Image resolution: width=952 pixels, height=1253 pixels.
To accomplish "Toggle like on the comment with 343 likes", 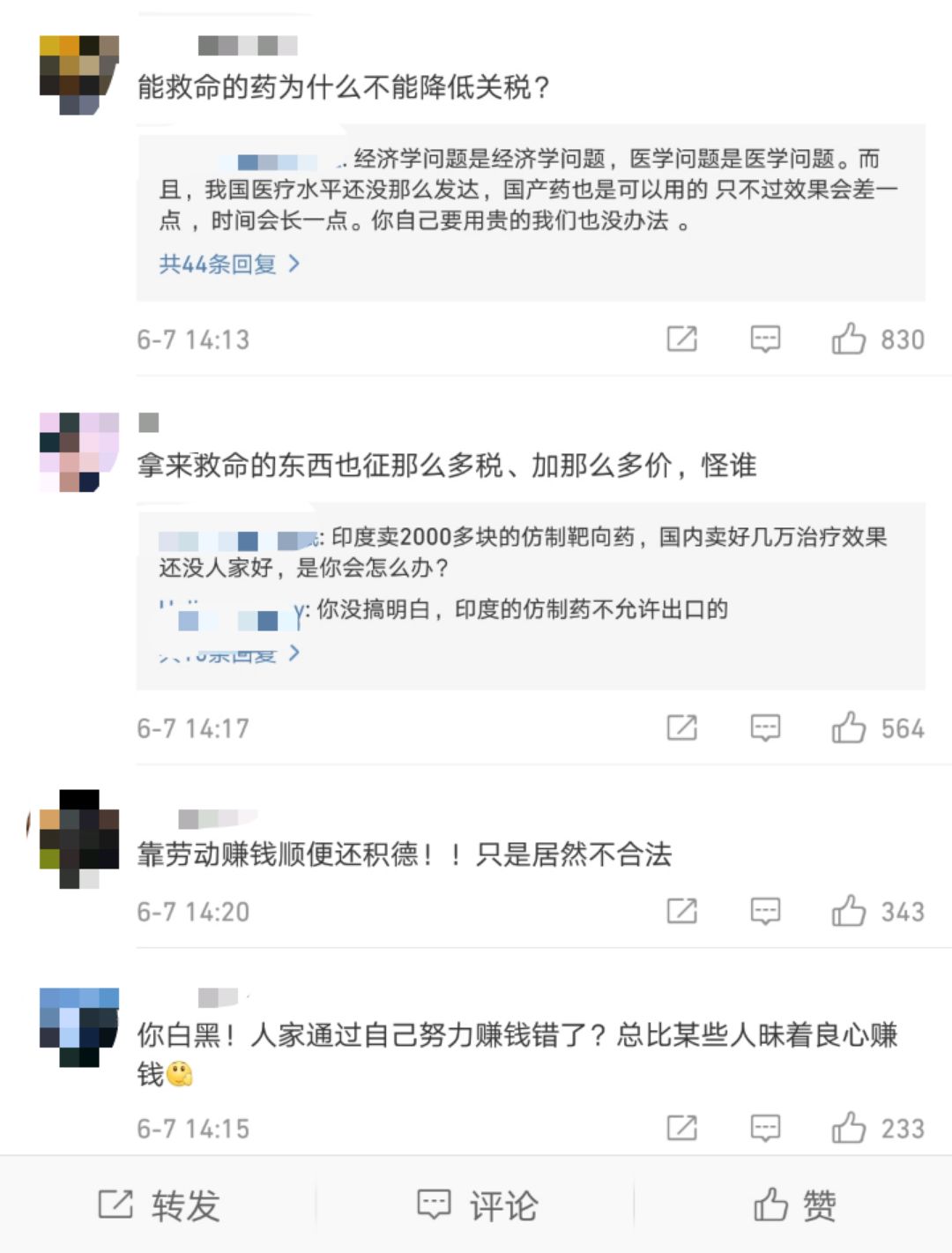I will (850, 912).
